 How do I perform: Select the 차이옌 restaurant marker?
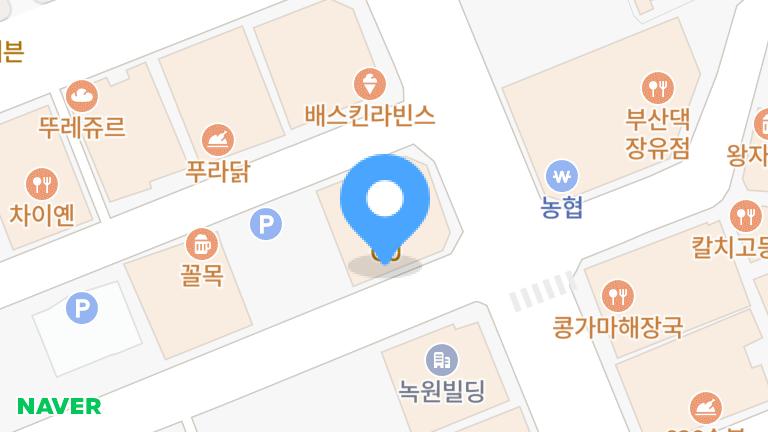pyautogui.click(x=42, y=183)
